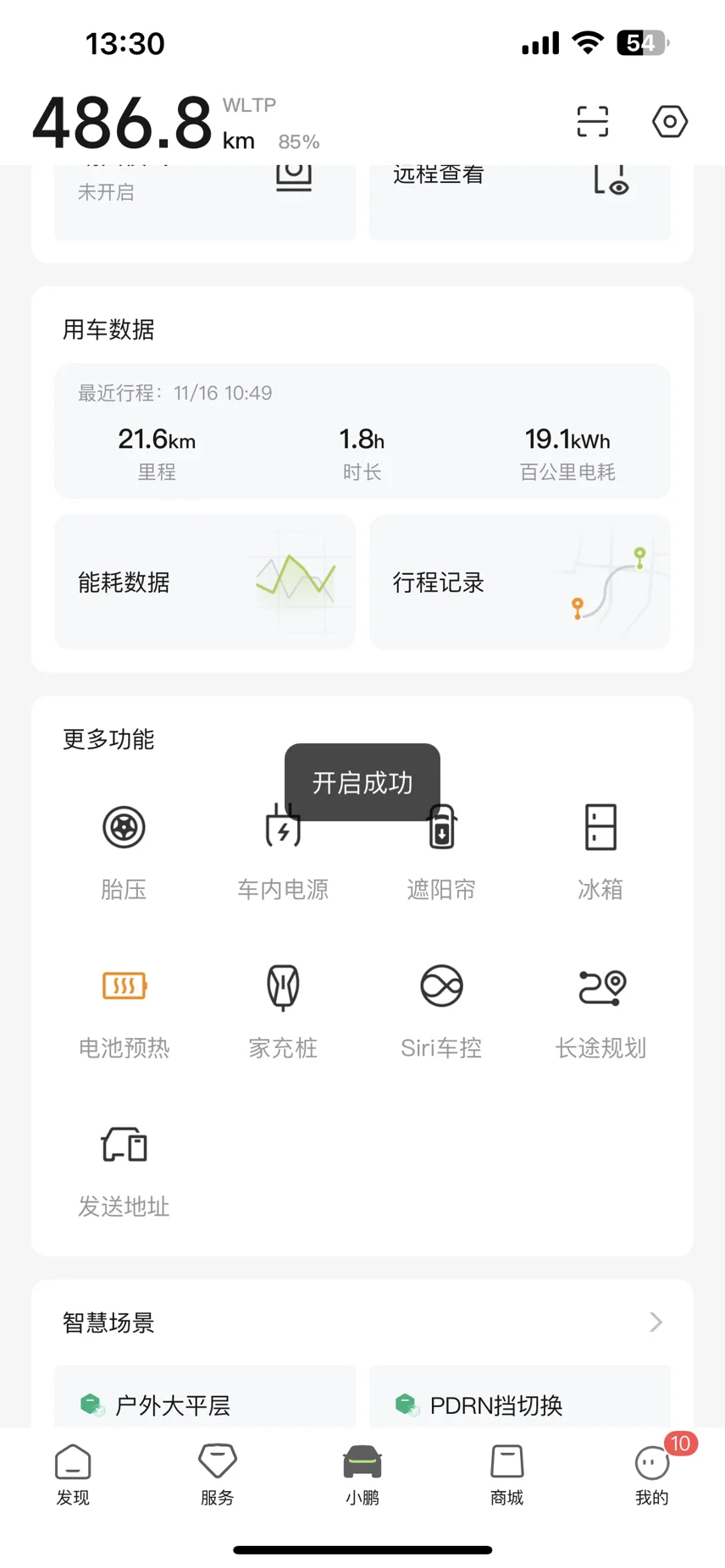
Task: Open 家充桩 home charger
Action: pyautogui.click(x=283, y=1009)
